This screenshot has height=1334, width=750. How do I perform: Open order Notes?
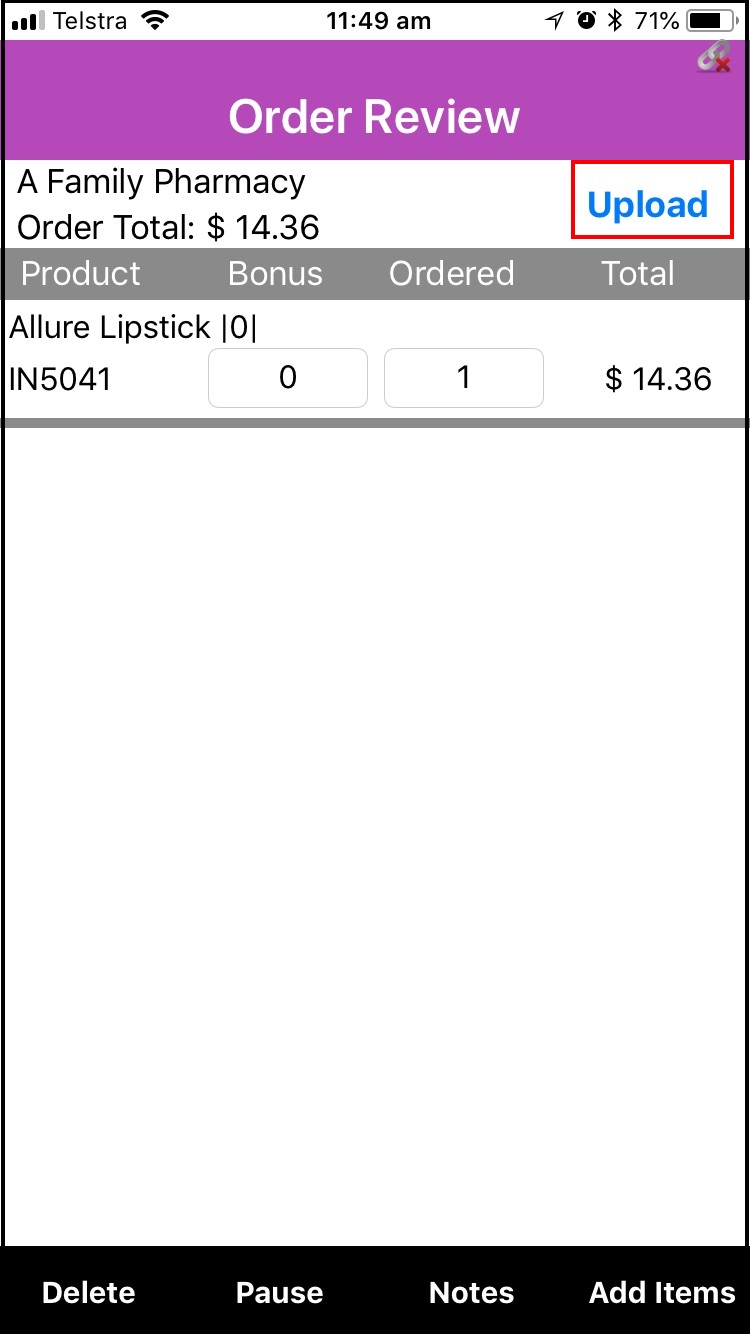tap(471, 1292)
